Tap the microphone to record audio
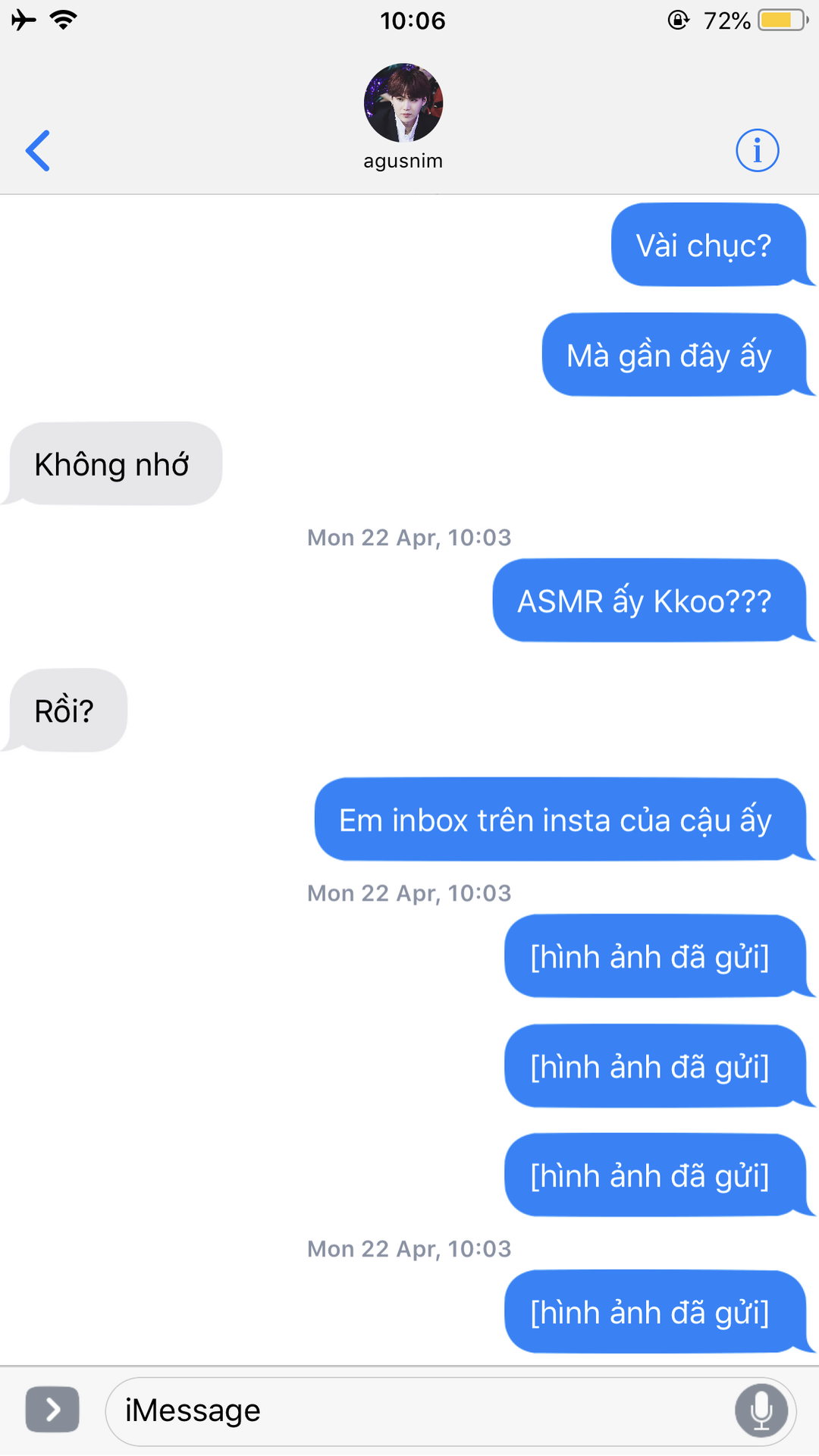 click(761, 1411)
